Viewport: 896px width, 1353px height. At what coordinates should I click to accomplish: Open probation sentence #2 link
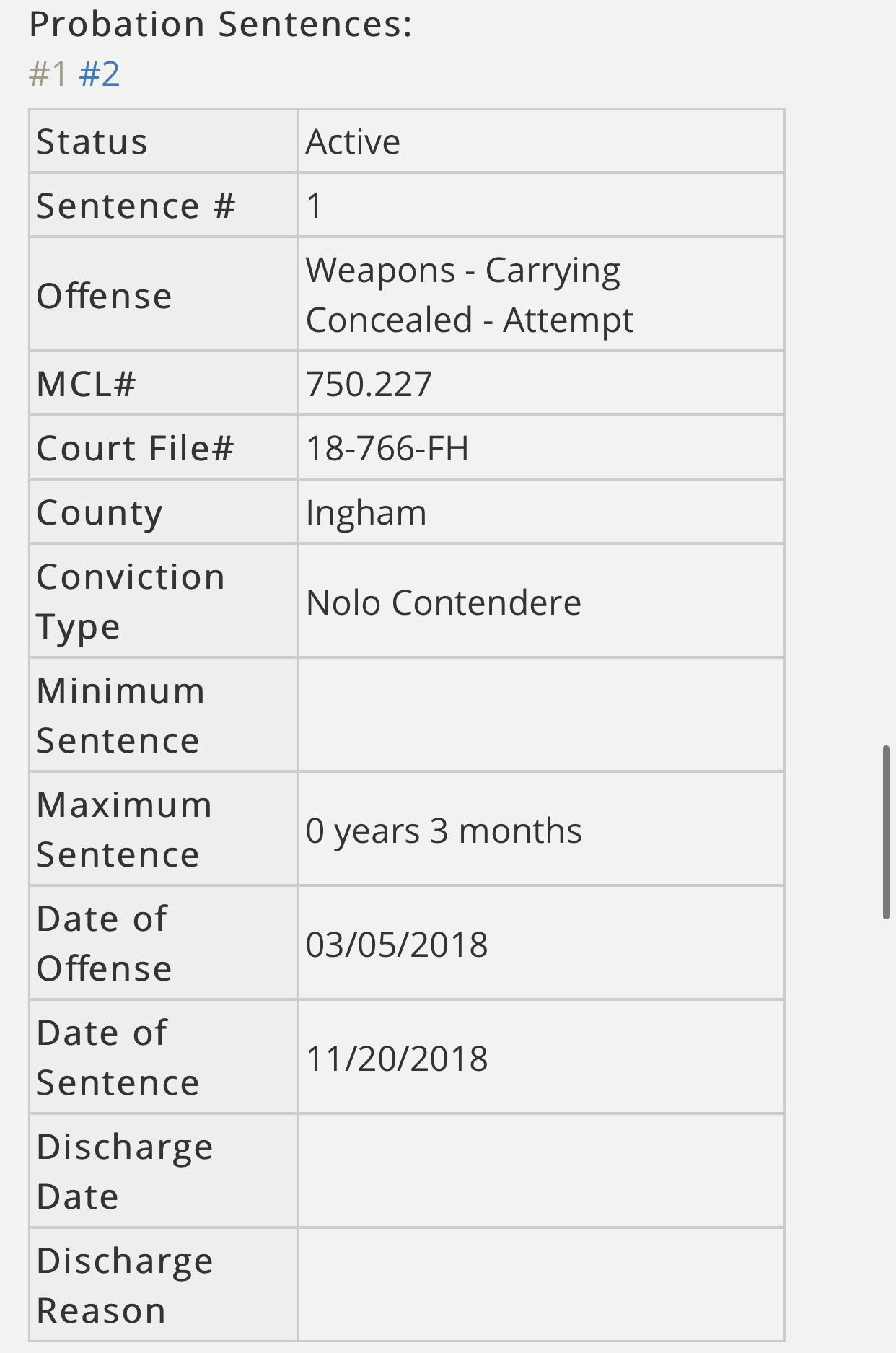[99, 74]
